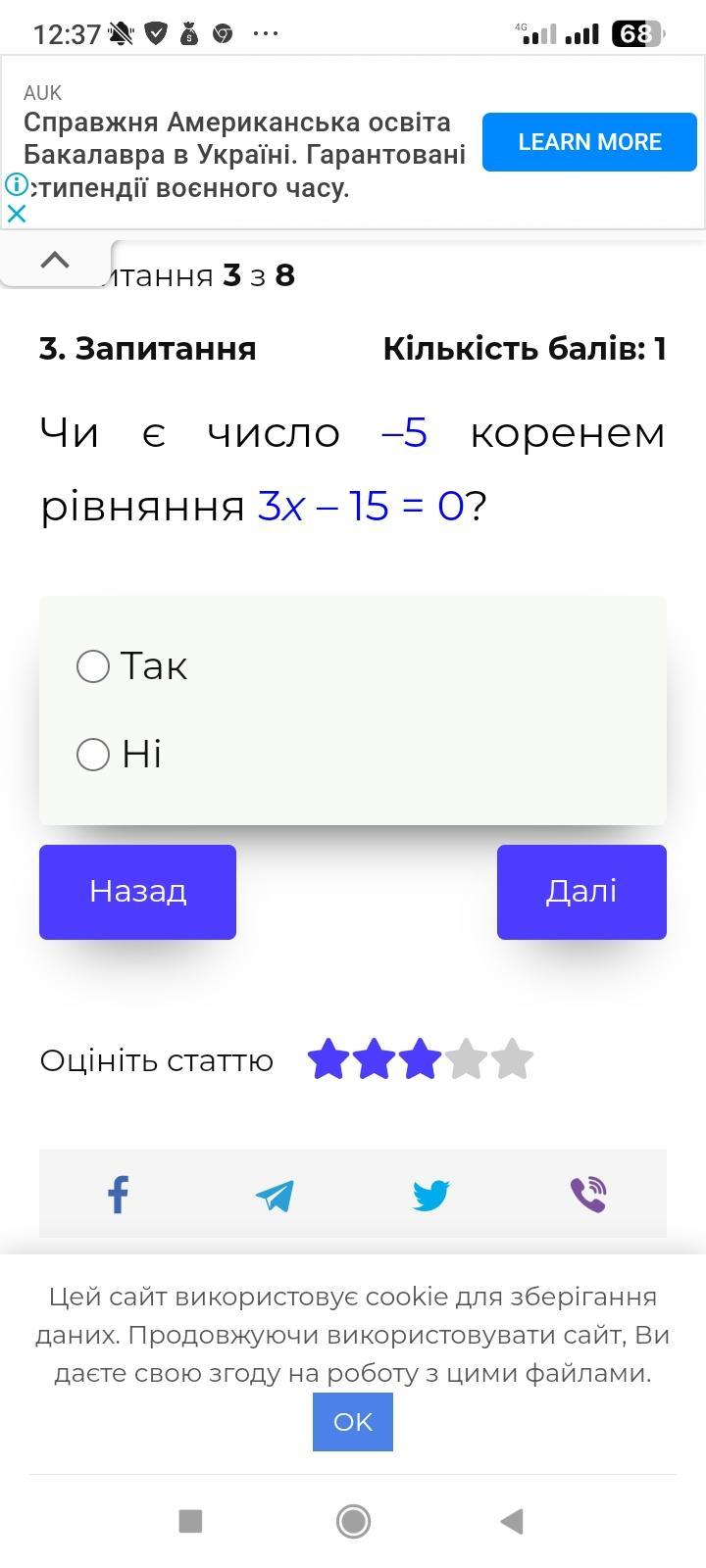This screenshot has width=706, height=1568.
Task: Select the "Так" answer option
Action: 93,666
